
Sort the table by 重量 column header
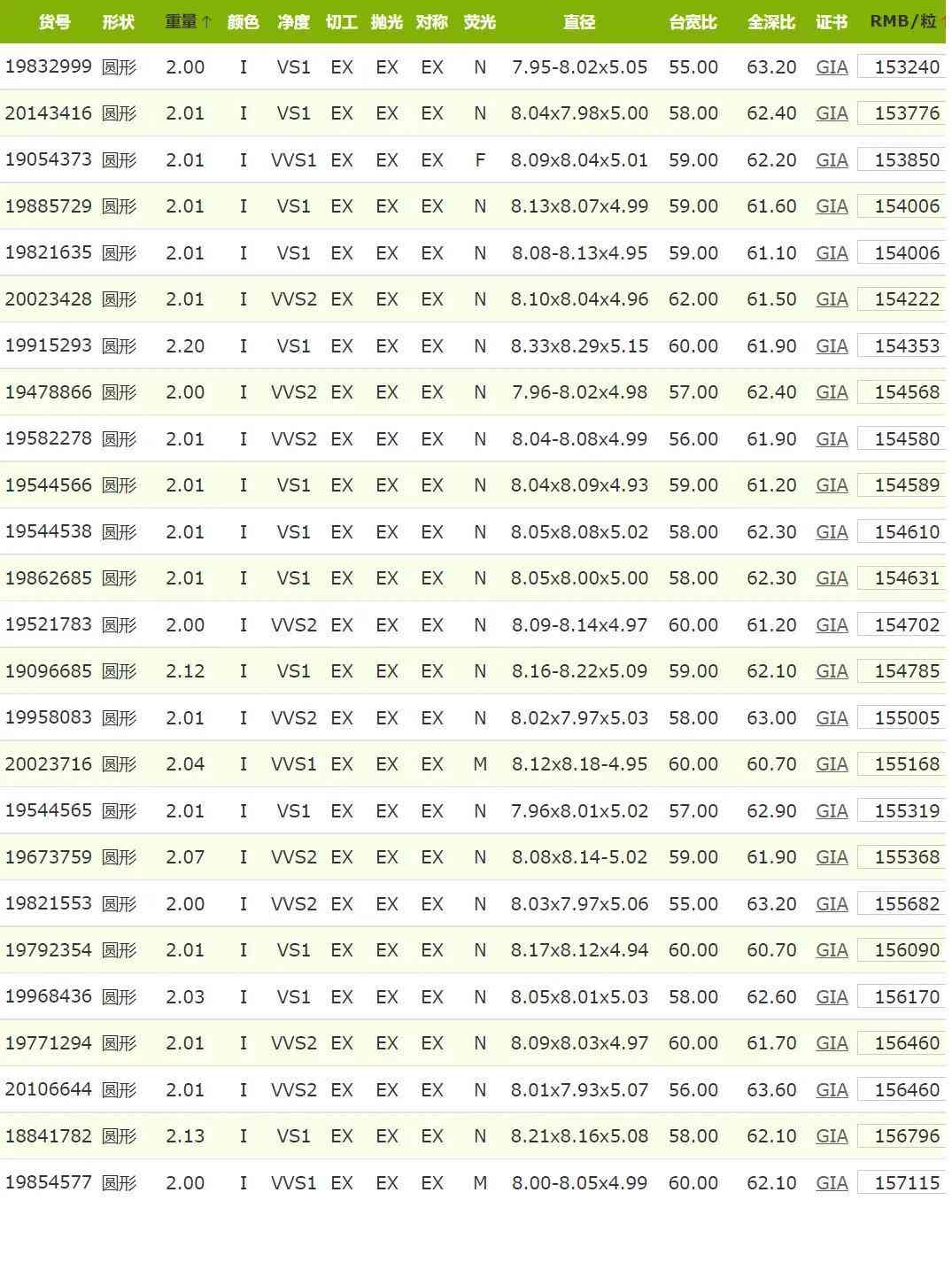(187, 21)
